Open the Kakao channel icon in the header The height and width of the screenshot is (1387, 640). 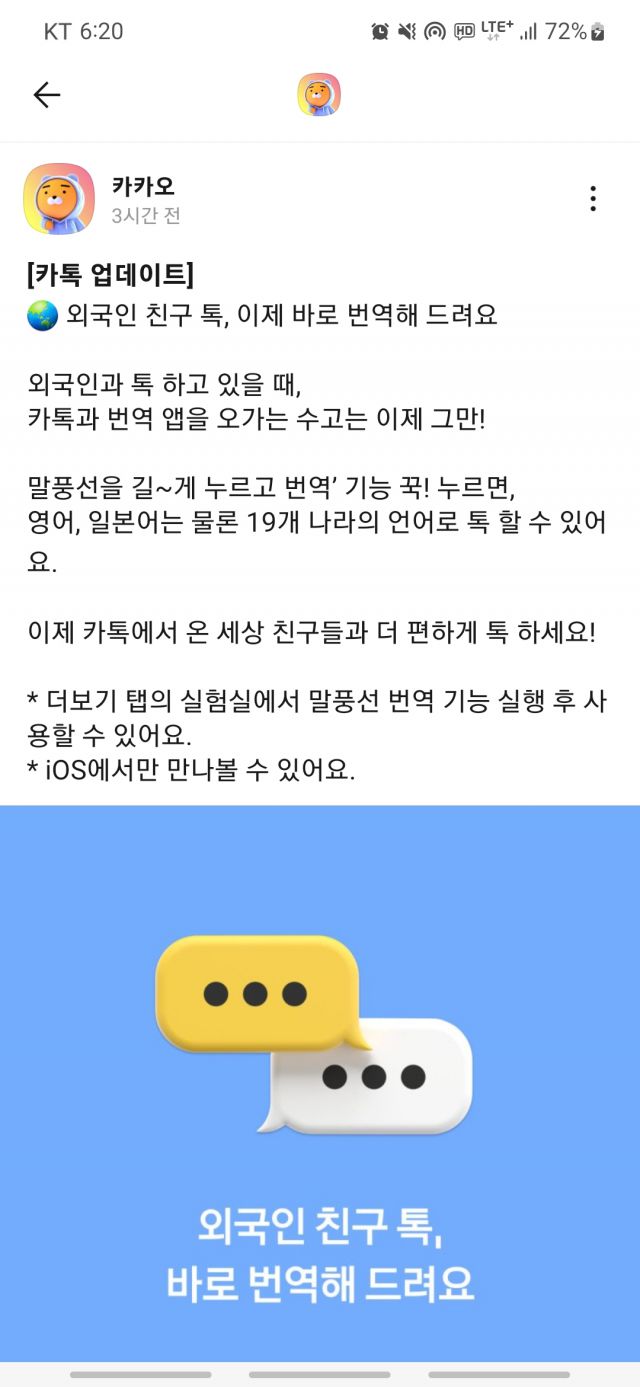click(x=319, y=95)
